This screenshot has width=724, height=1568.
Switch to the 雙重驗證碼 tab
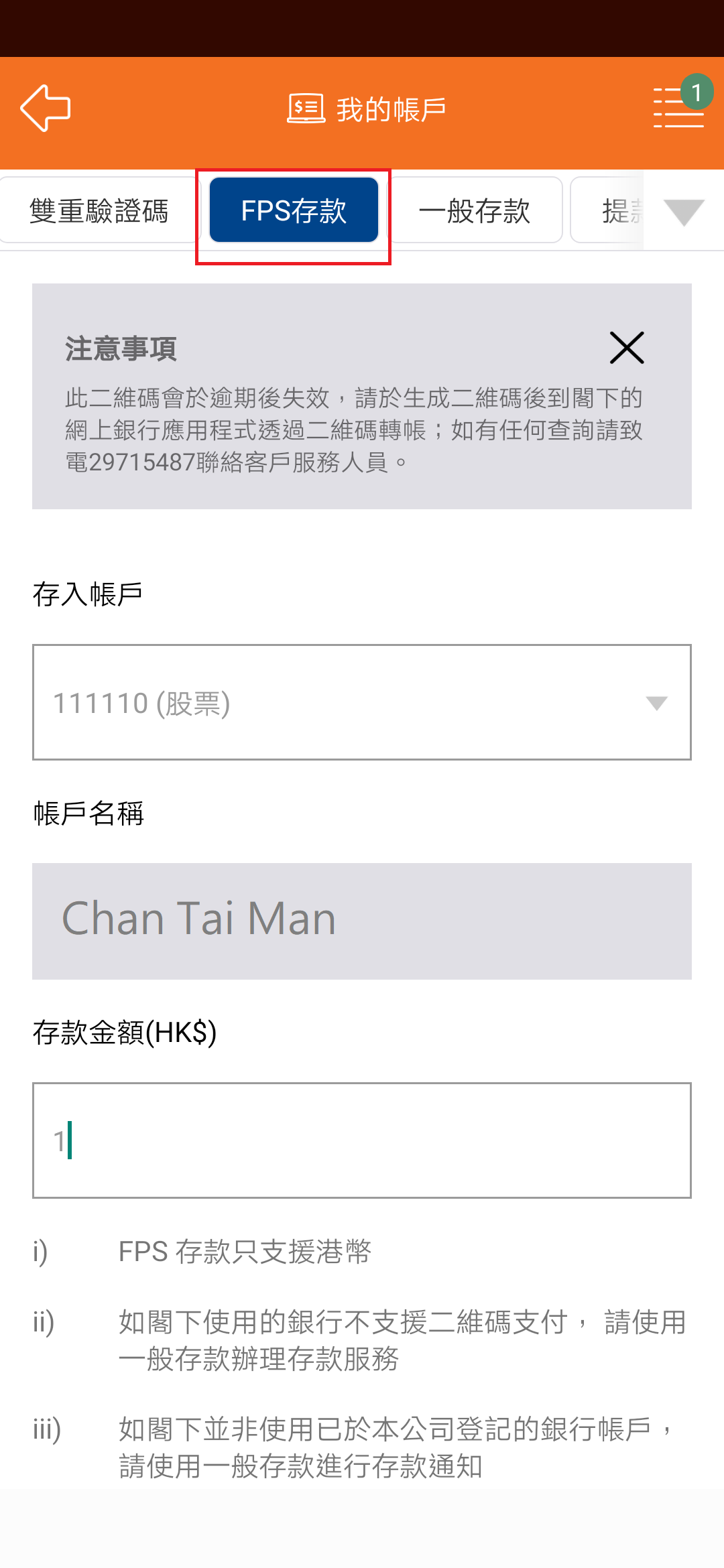(99, 210)
